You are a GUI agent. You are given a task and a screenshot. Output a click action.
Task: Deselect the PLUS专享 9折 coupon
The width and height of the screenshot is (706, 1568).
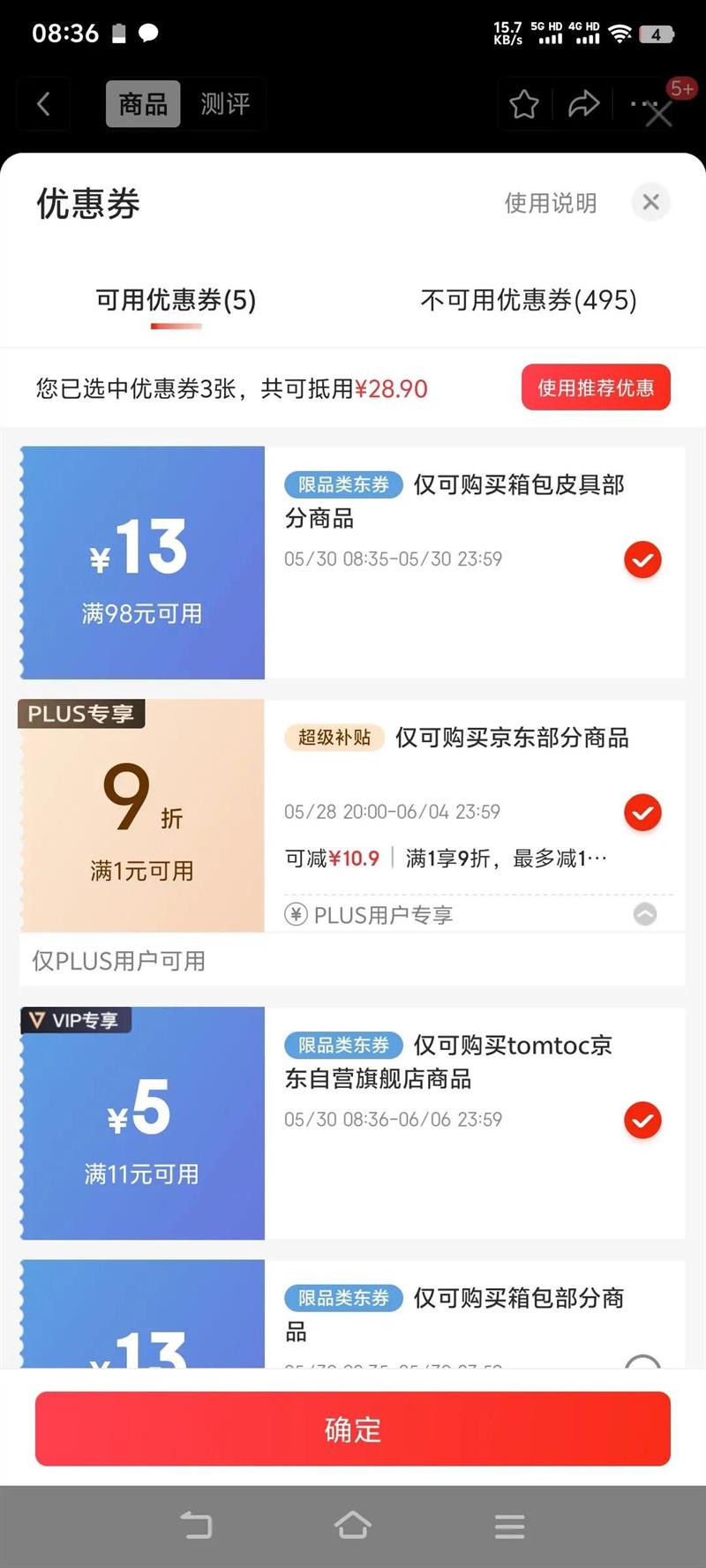coord(642,813)
